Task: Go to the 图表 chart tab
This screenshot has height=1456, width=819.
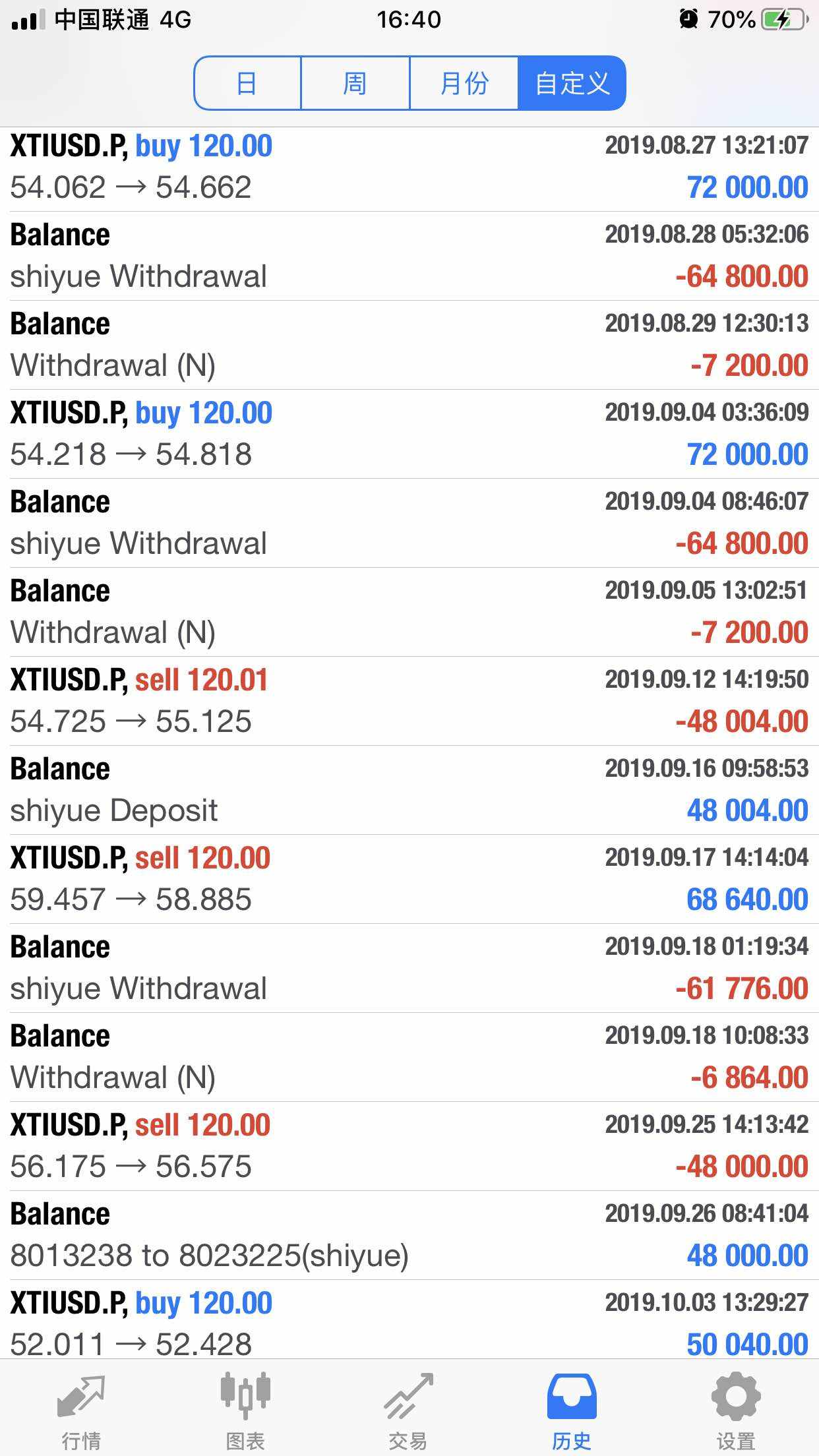Action: coord(245,1409)
